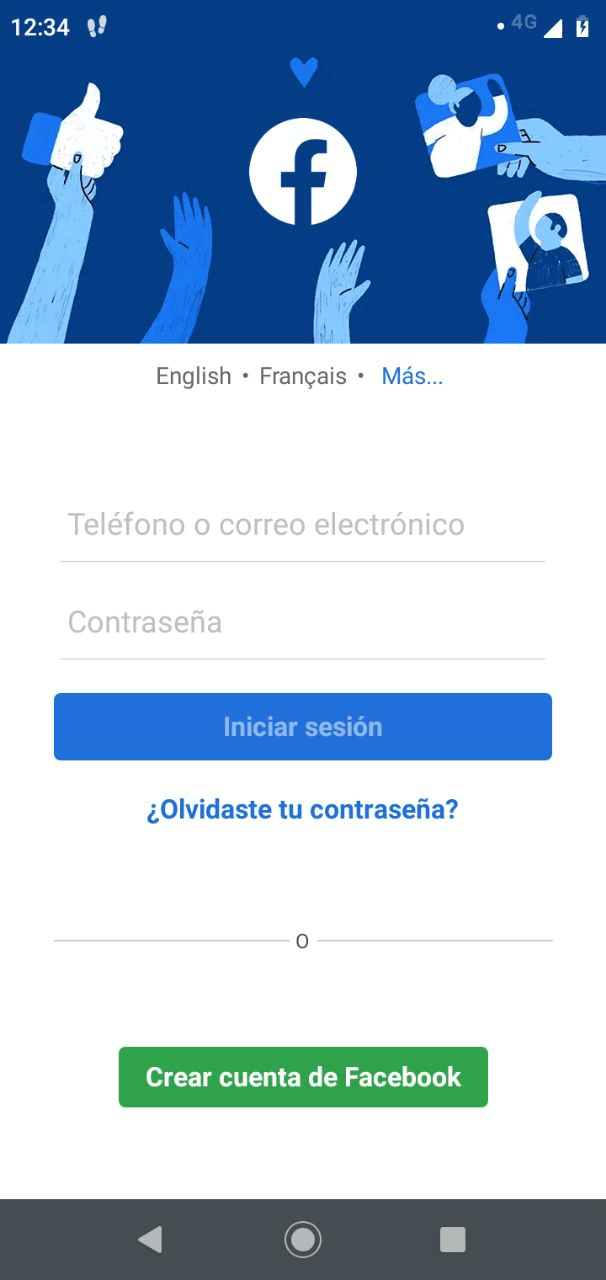This screenshot has height=1280, width=606.
Task: Tap the Contraseña password field
Action: (302, 623)
